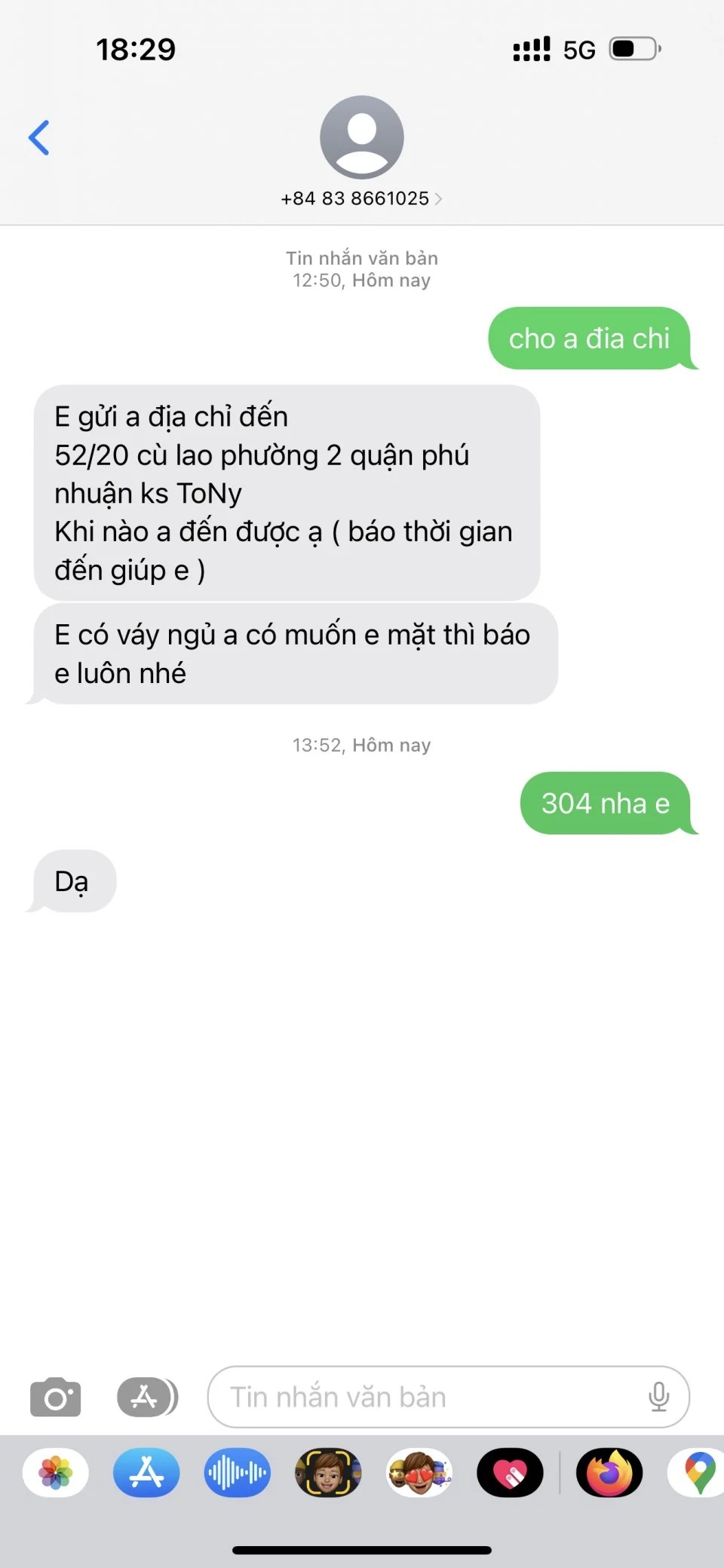Toggle the iMessage apps drawer button
This screenshot has width=724, height=1568.
147,1397
